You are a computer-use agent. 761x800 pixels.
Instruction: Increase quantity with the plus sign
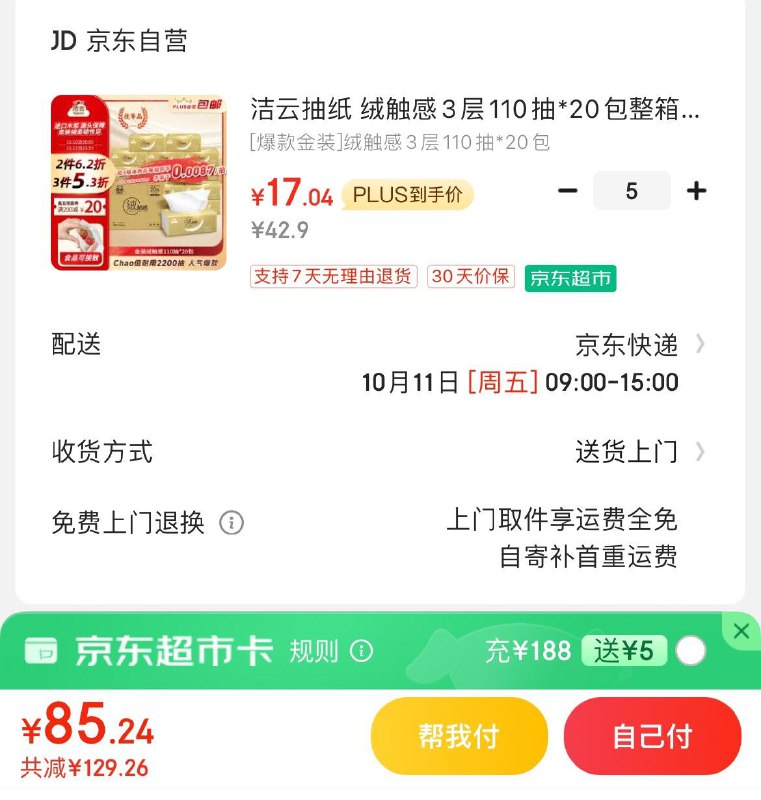tap(696, 190)
